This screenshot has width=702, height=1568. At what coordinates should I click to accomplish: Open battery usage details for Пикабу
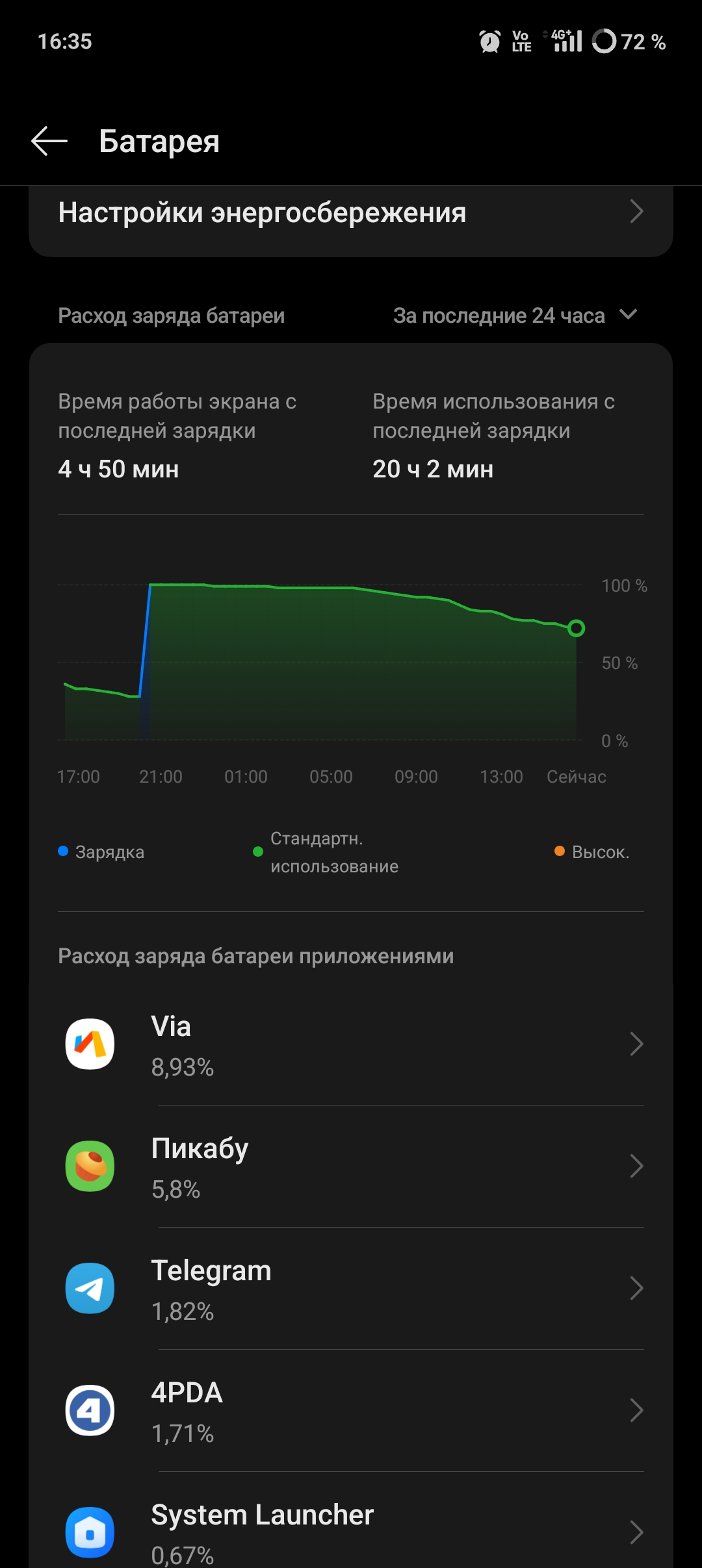click(x=351, y=1166)
